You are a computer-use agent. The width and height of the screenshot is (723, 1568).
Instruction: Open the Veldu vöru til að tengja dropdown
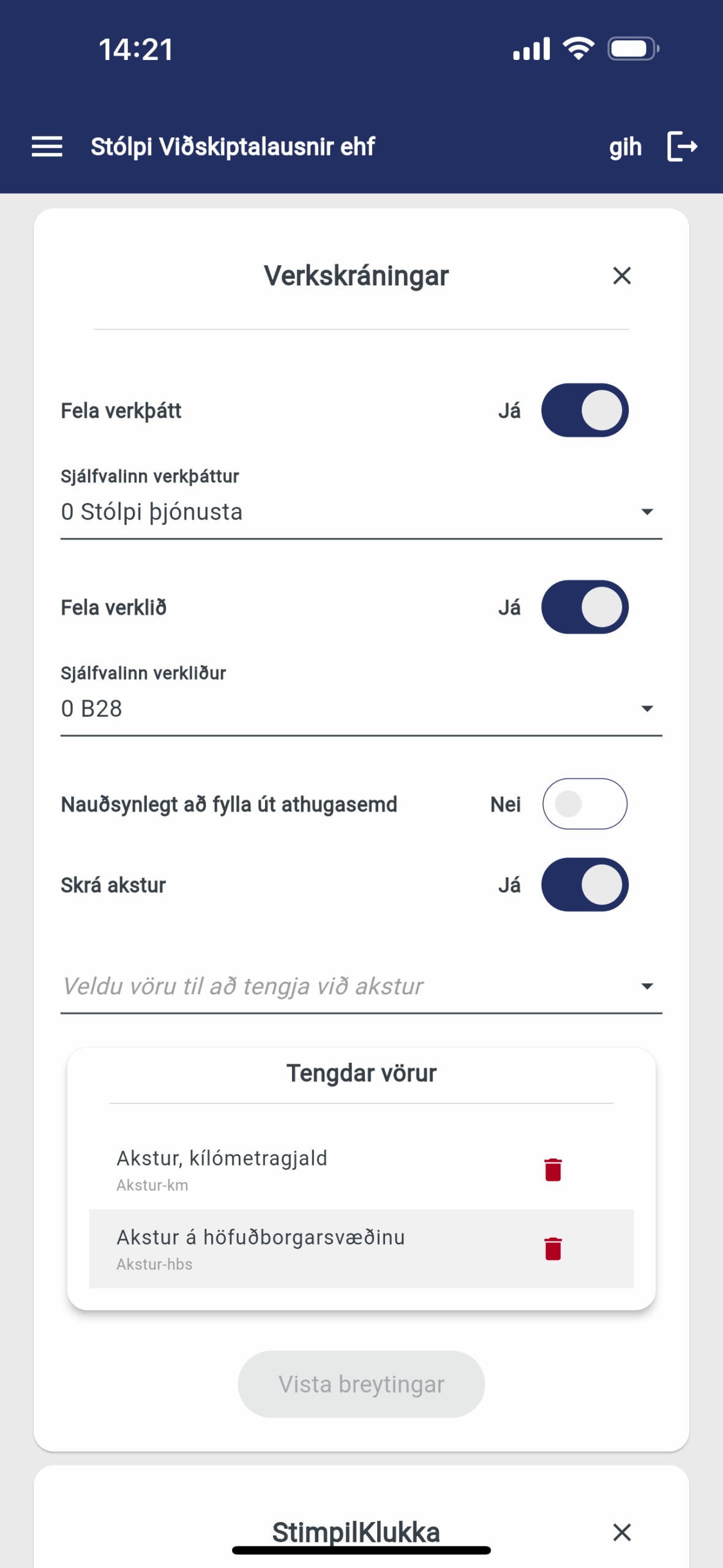[361, 986]
